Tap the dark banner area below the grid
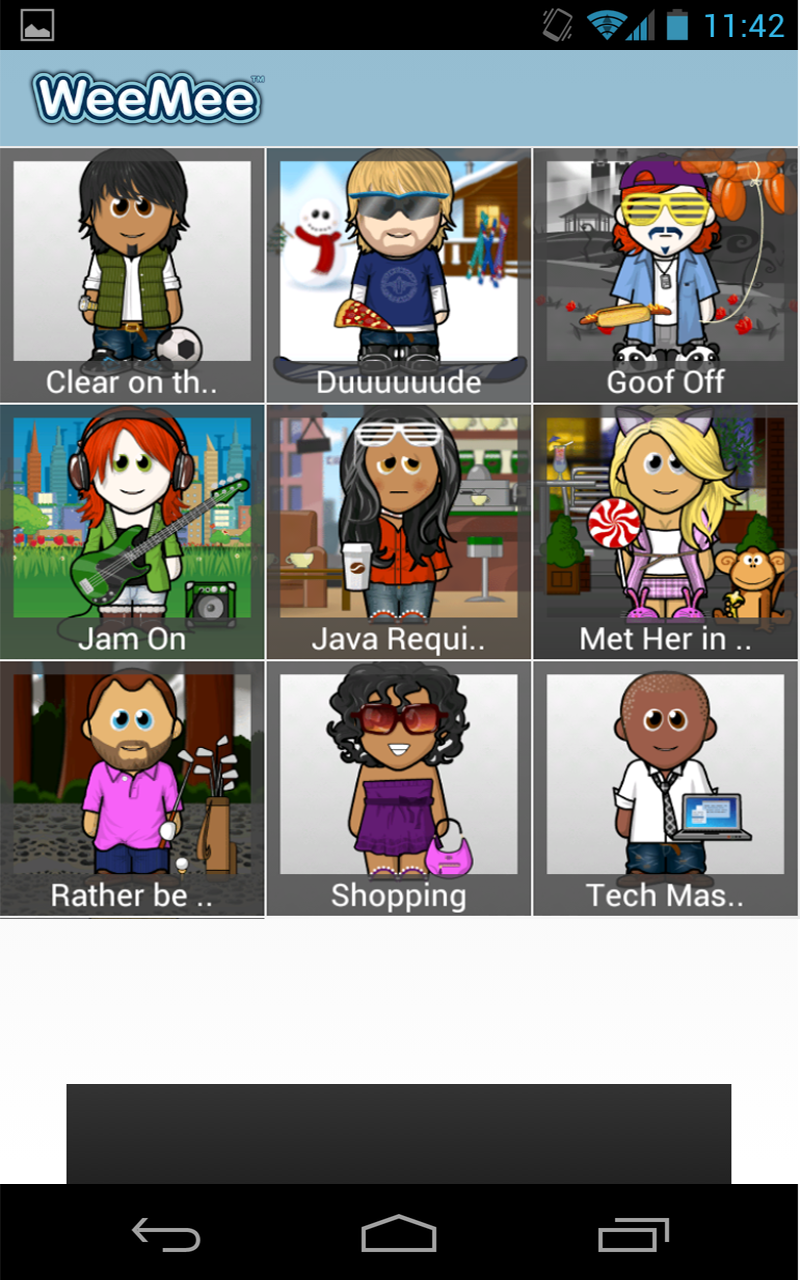 (400, 1130)
